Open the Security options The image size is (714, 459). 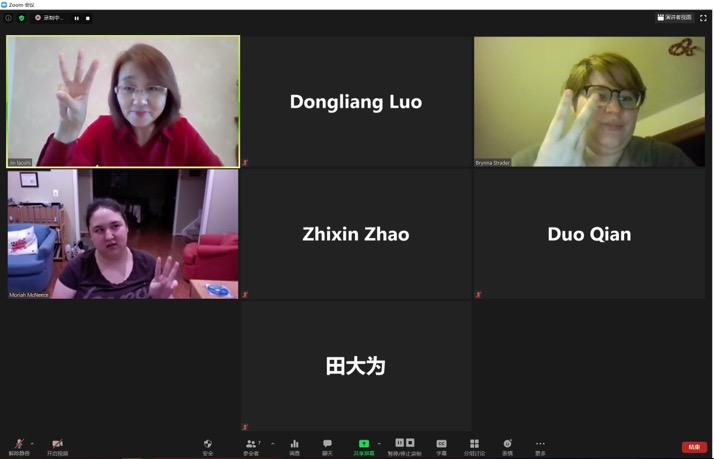pos(208,447)
